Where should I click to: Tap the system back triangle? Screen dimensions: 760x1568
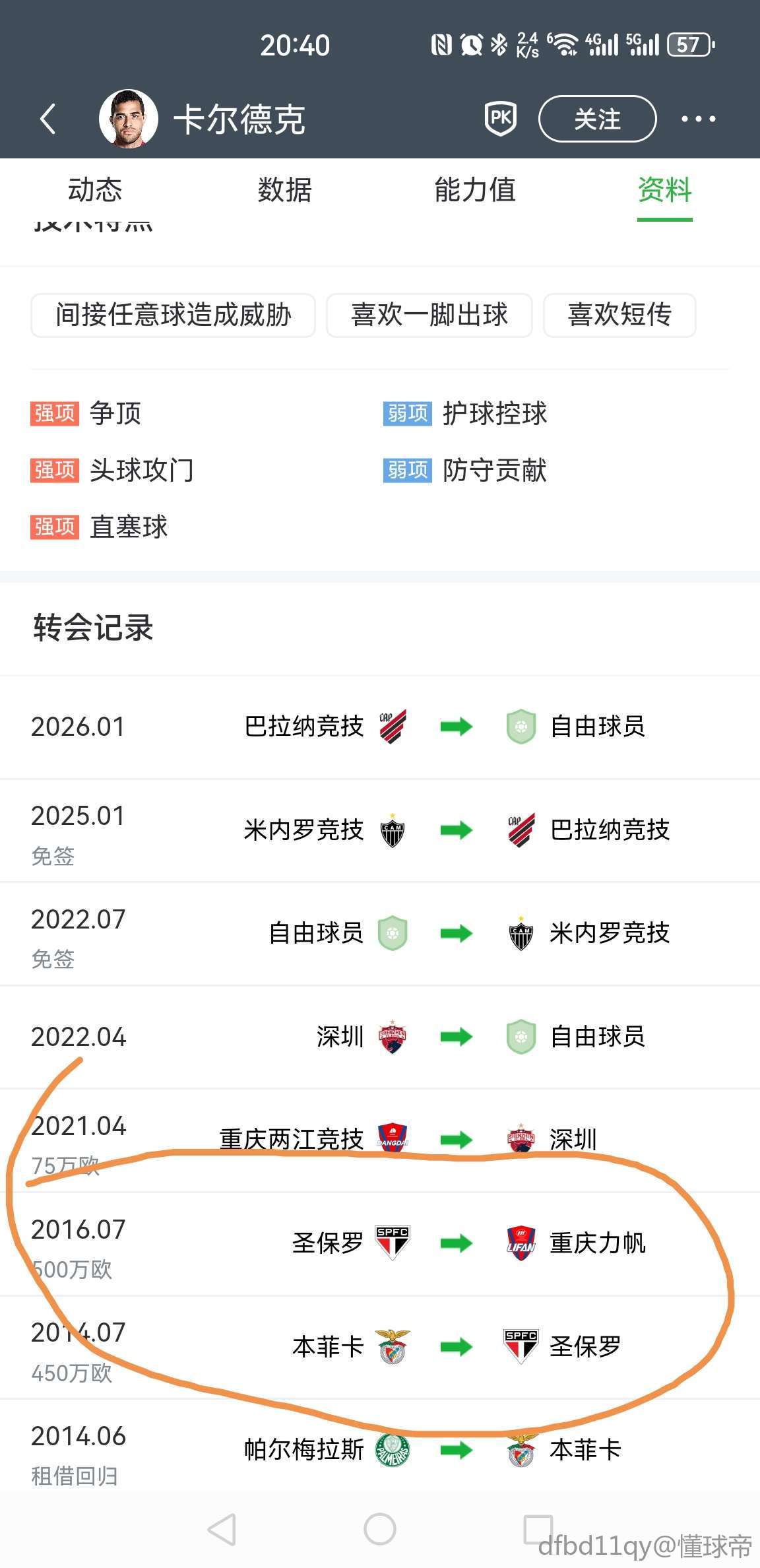click(222, 1528)
